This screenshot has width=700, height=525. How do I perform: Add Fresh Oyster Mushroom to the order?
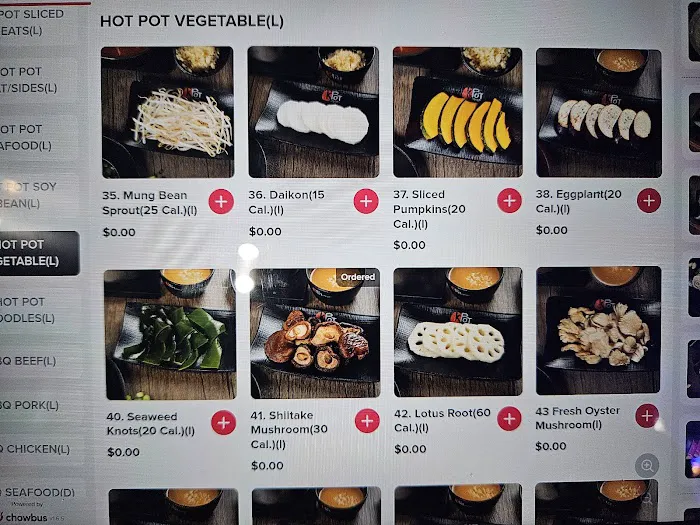(647, 416)
